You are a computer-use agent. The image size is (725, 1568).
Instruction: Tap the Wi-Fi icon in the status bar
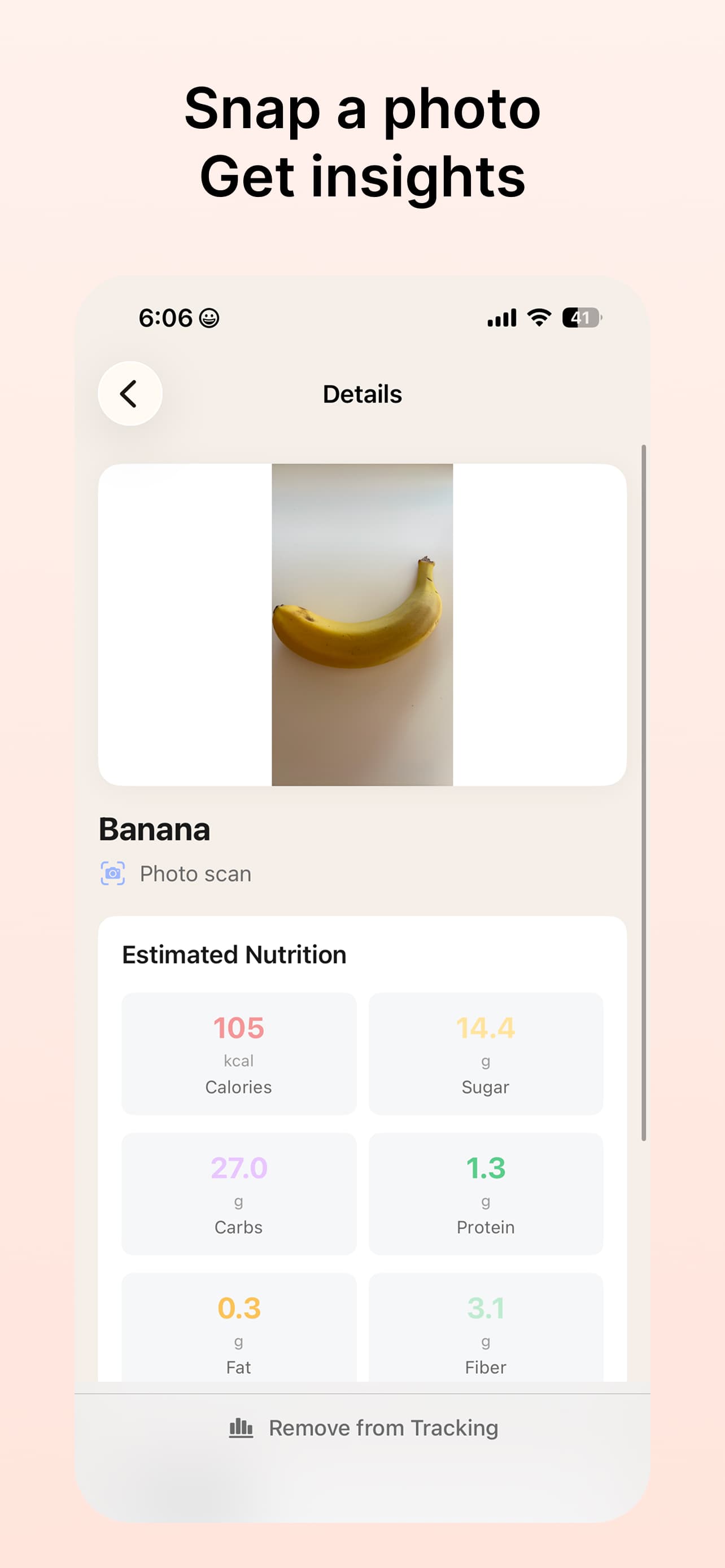tap(538, 317)
